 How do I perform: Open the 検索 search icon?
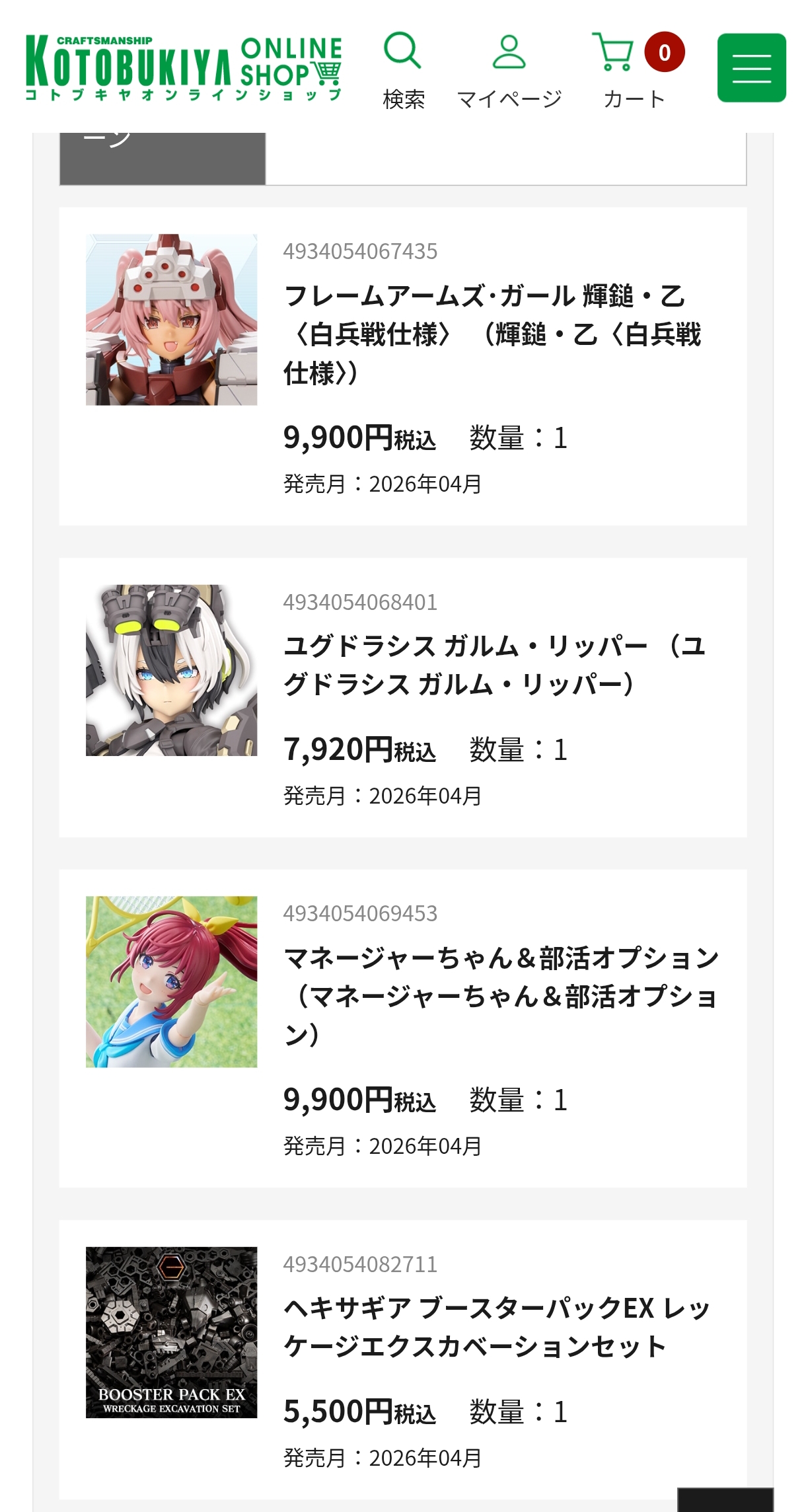point(403,69)
